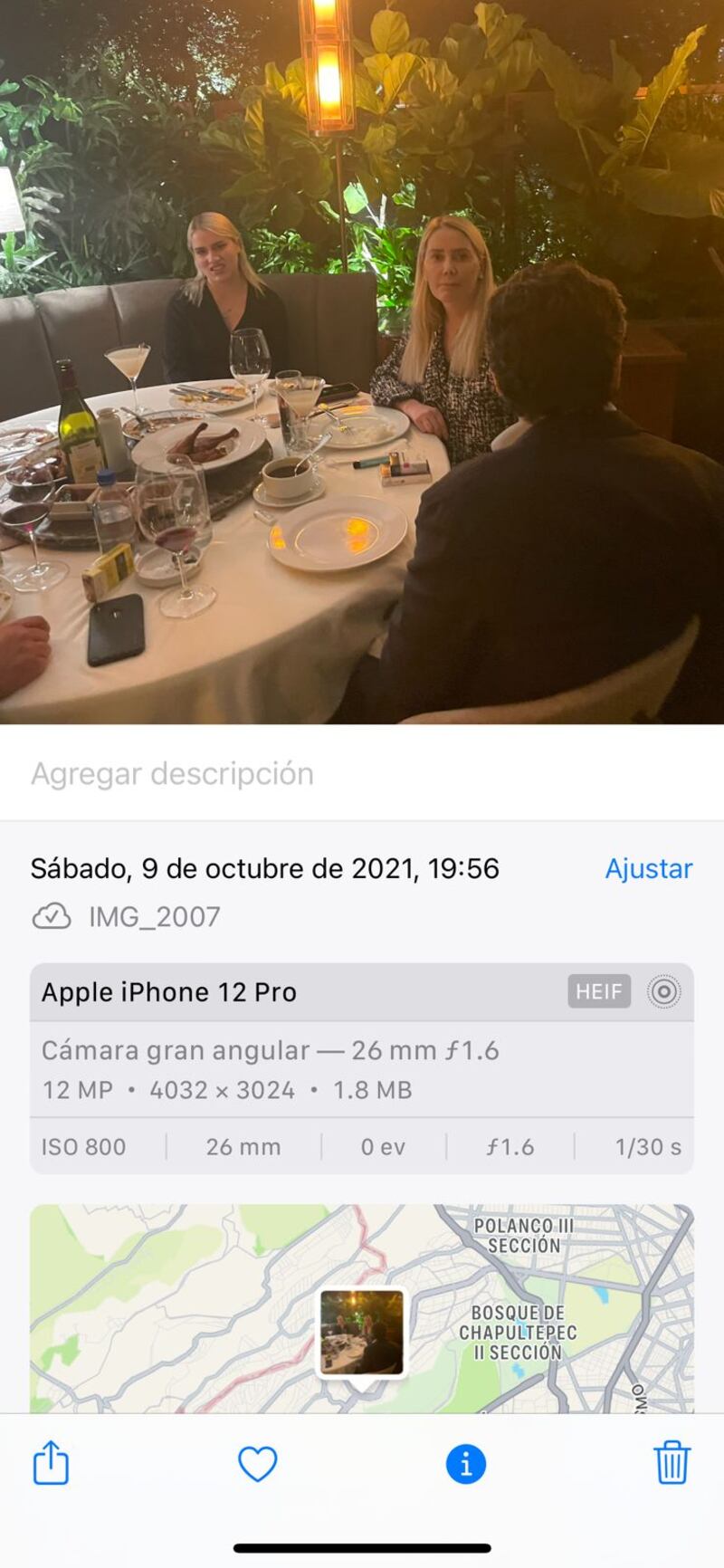This screenshot has height=1568, width=724.
Task: Delete this photo with the trash icon
Action: tap(672, 1463)
